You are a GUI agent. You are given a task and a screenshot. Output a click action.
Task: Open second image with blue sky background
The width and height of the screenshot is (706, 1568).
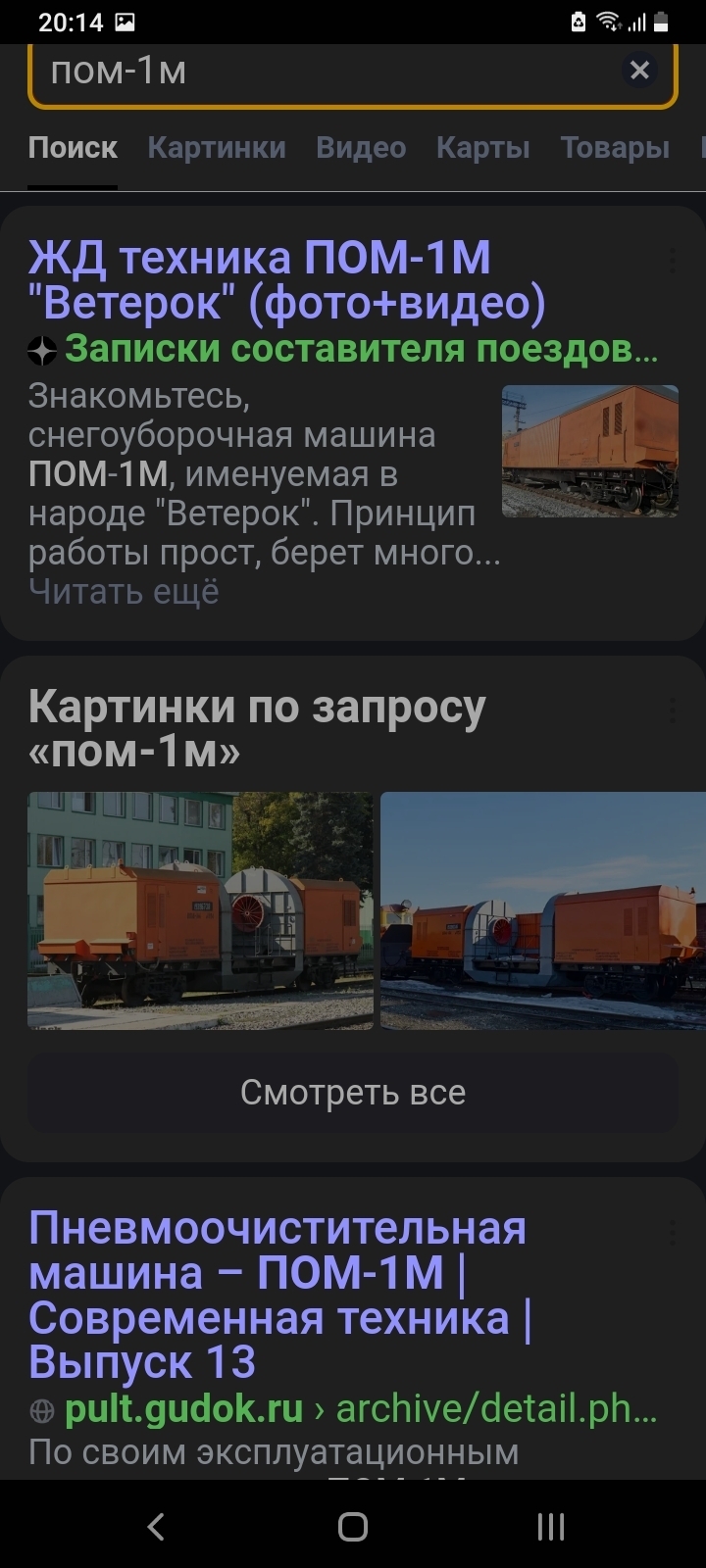[542, 910]
